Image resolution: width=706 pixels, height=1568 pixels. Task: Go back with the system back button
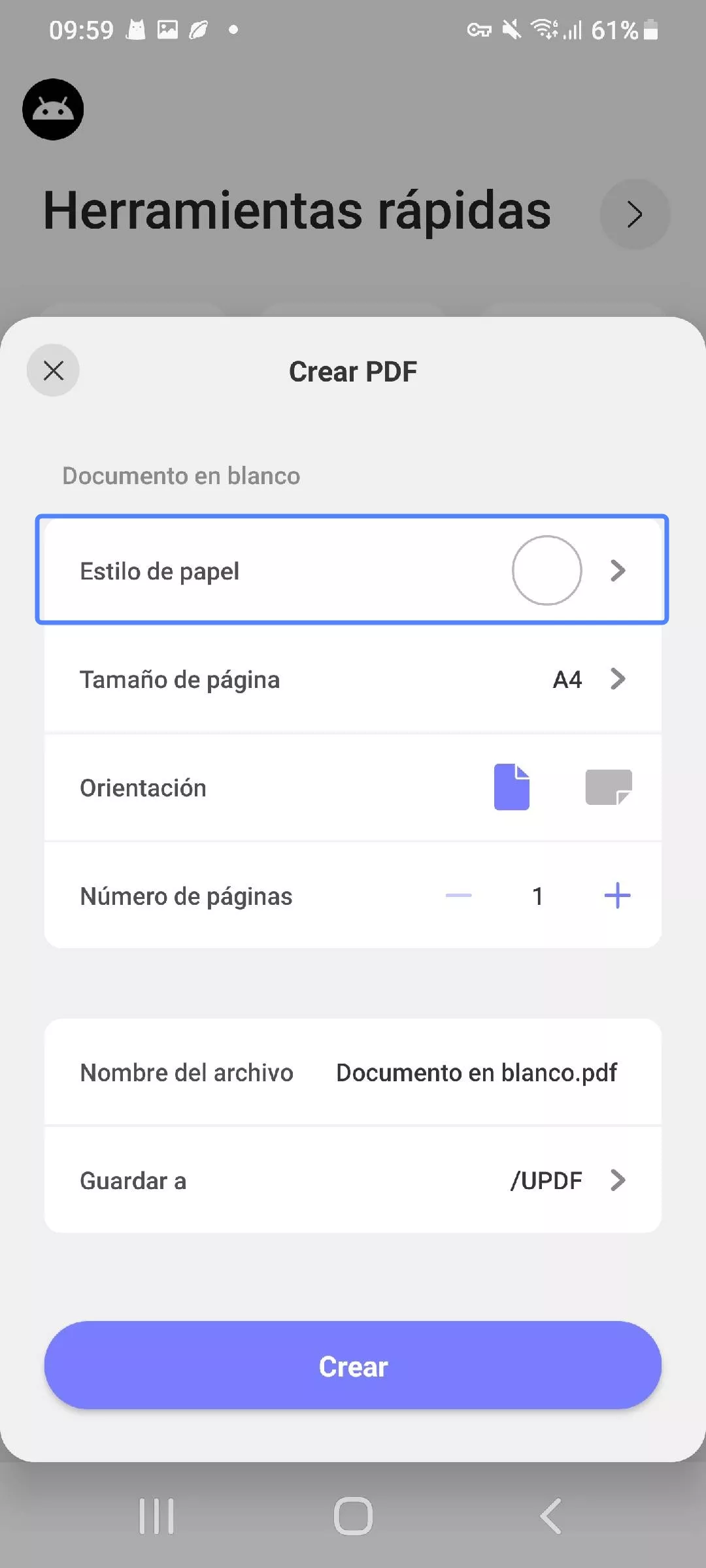(551, 1516)
